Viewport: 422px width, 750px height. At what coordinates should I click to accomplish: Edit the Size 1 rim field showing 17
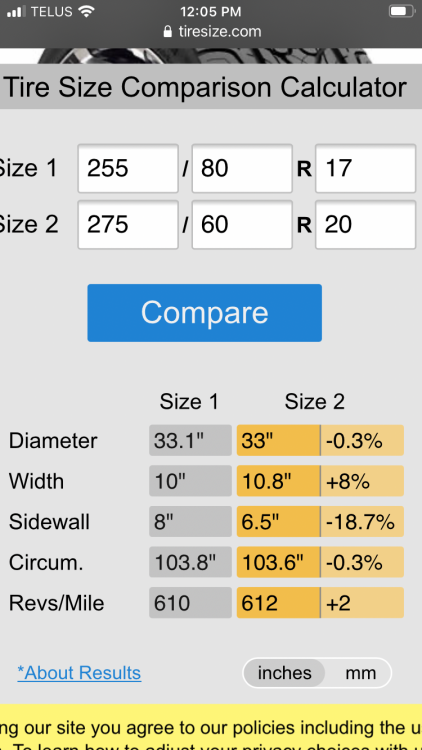coord(366,168)
